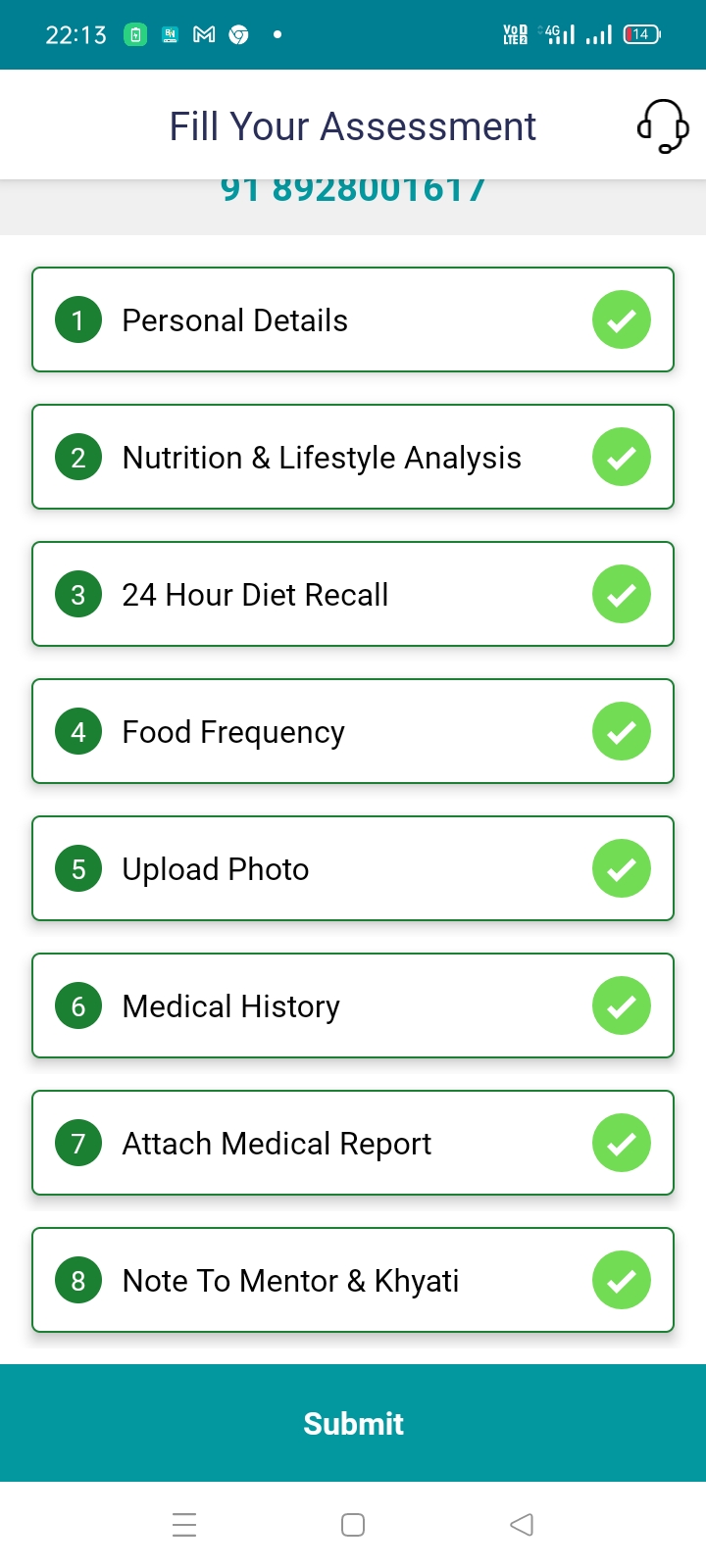Submit the assessment

click(x=353, y=1423)
